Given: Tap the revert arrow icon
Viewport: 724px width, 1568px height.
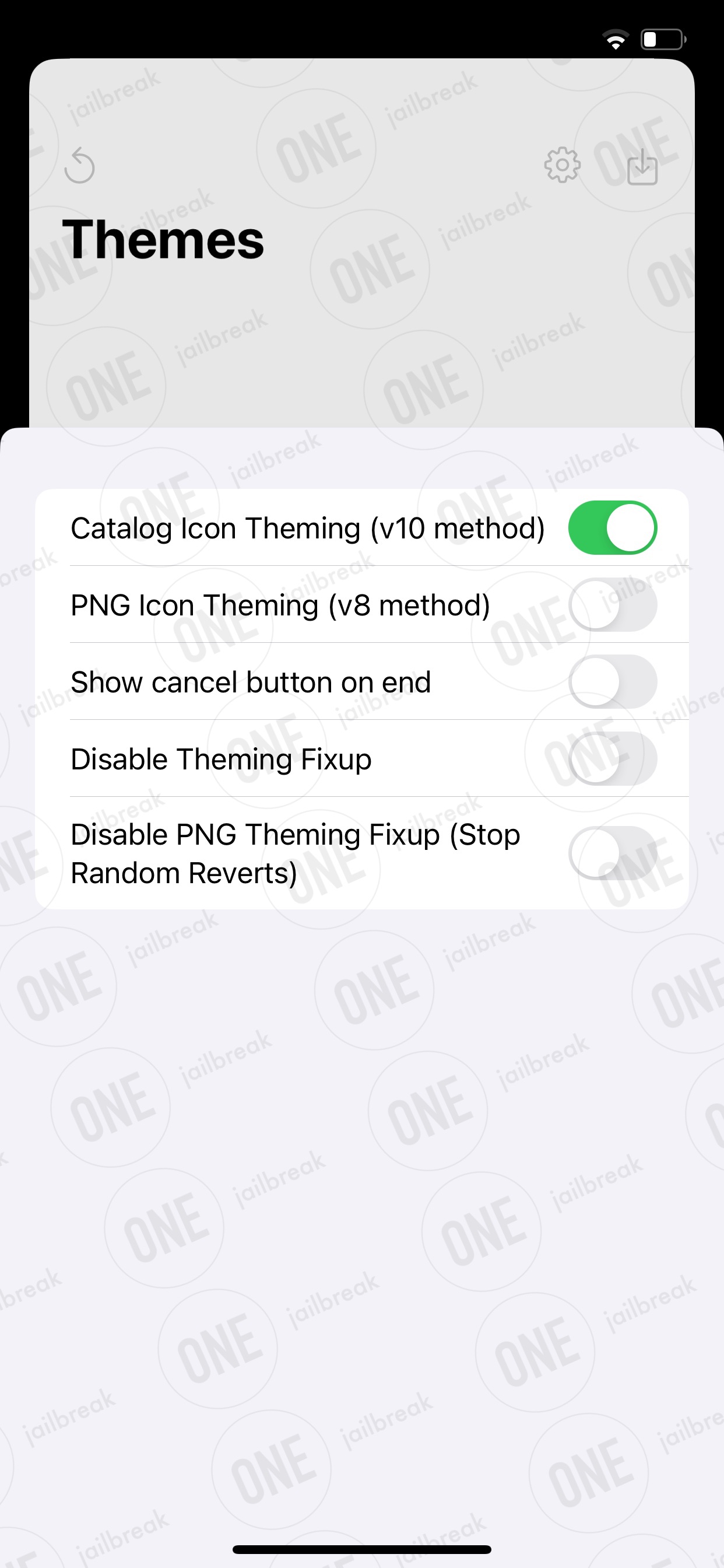Looking at the screenshot, I should point(80,166).
